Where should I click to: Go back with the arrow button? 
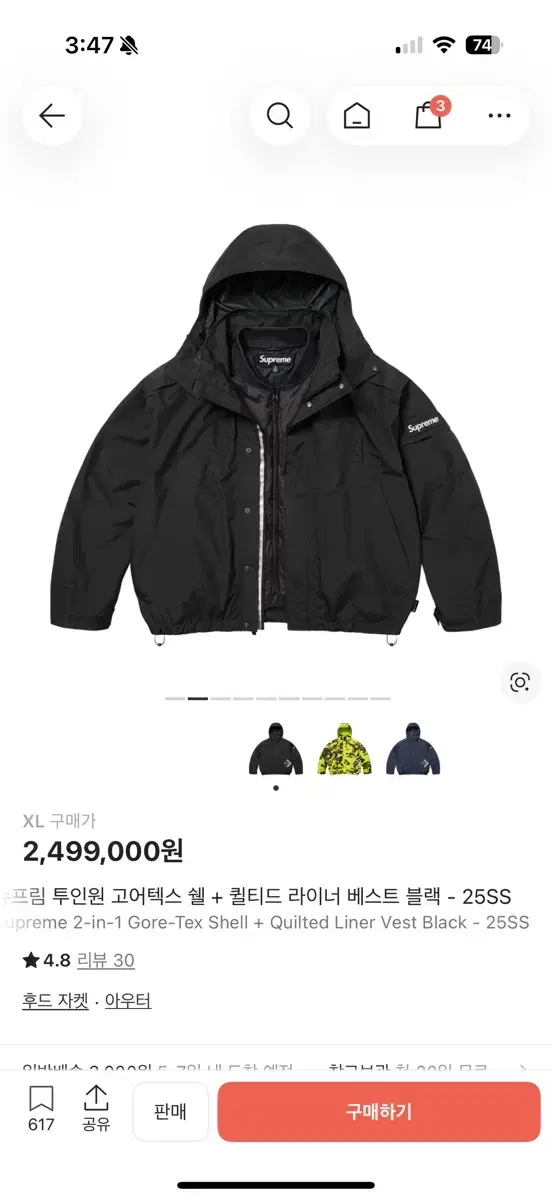pos(51,116)
